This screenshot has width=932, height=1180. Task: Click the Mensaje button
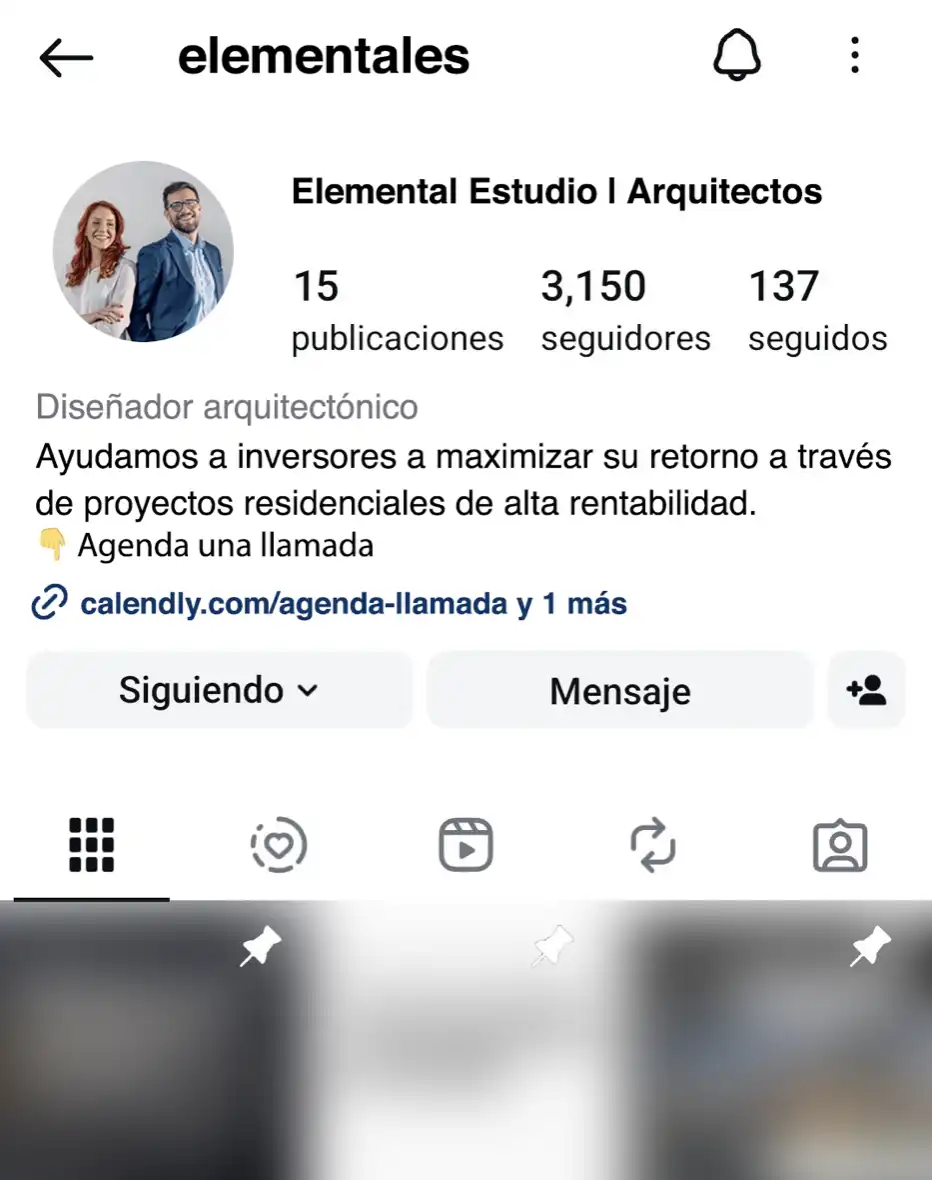click(x=619, y=690)
